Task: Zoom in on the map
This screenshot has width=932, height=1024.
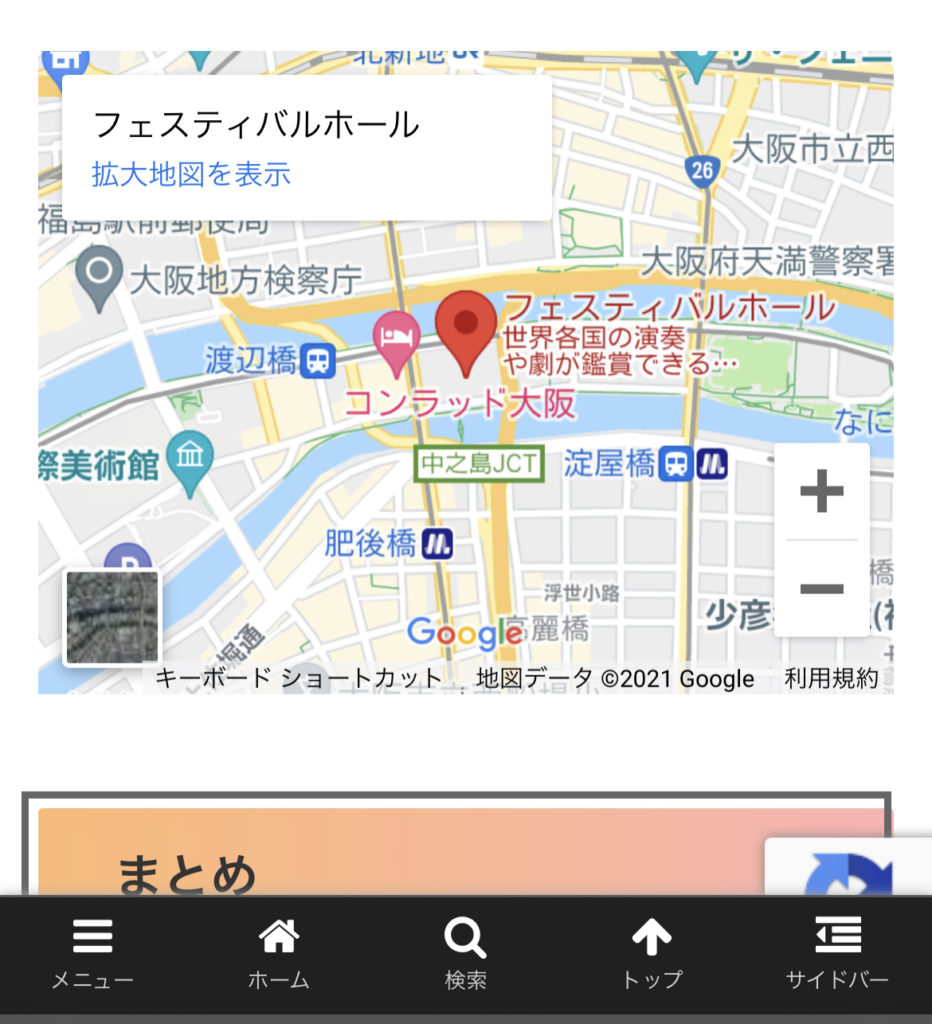Action: tap(822, 492)
